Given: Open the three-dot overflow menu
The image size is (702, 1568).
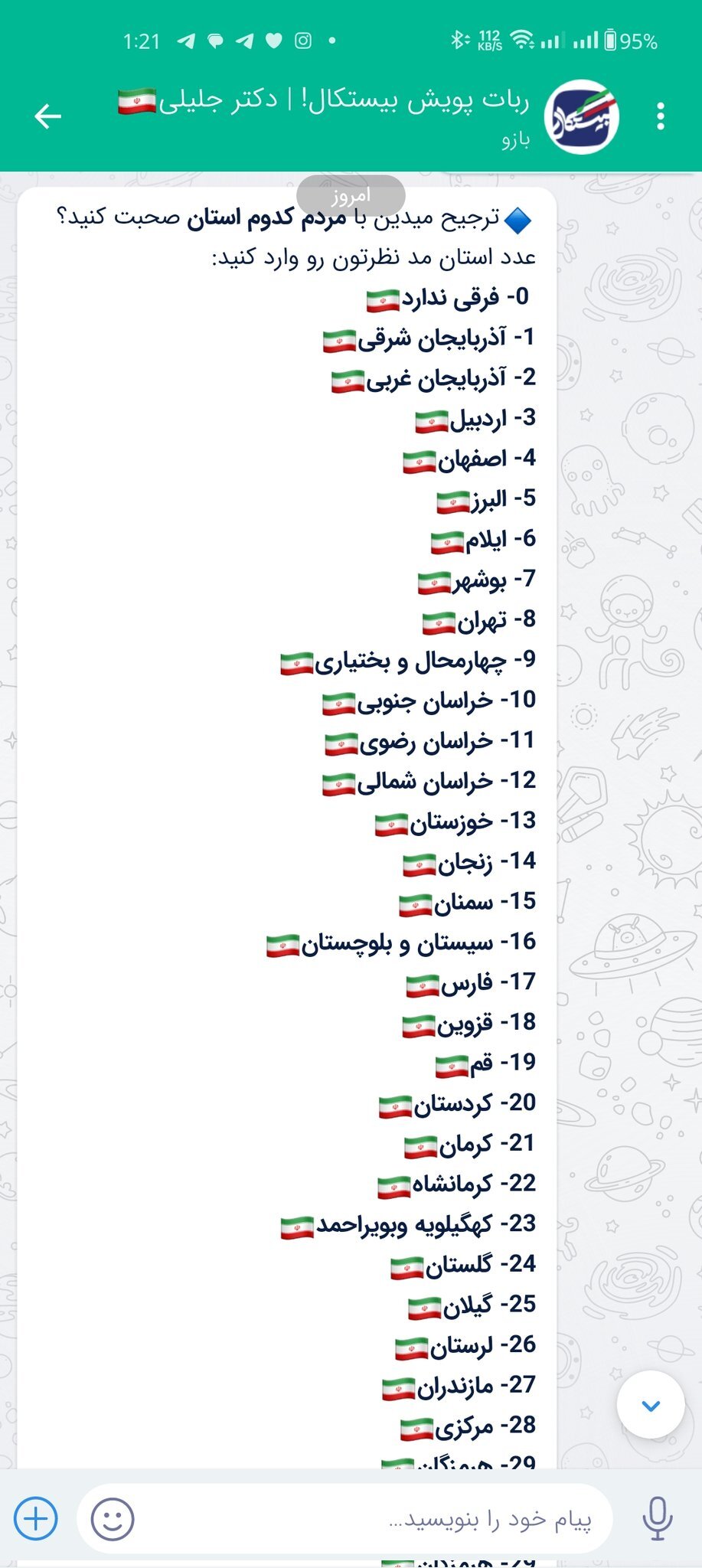Looking at the screenshot, I should (x=661, y=116).
